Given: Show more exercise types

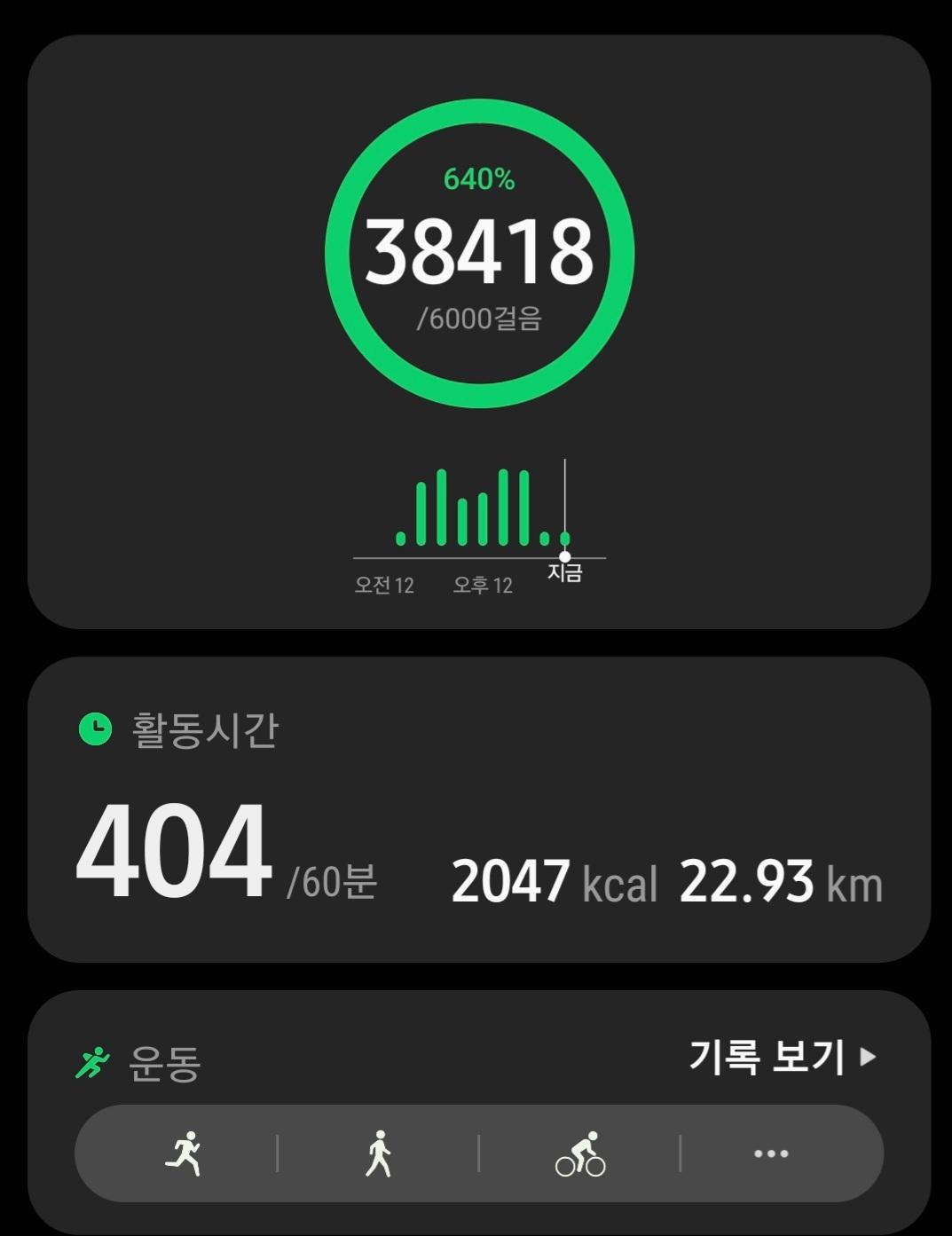Looking at the screenshot, I should 770,1153.
